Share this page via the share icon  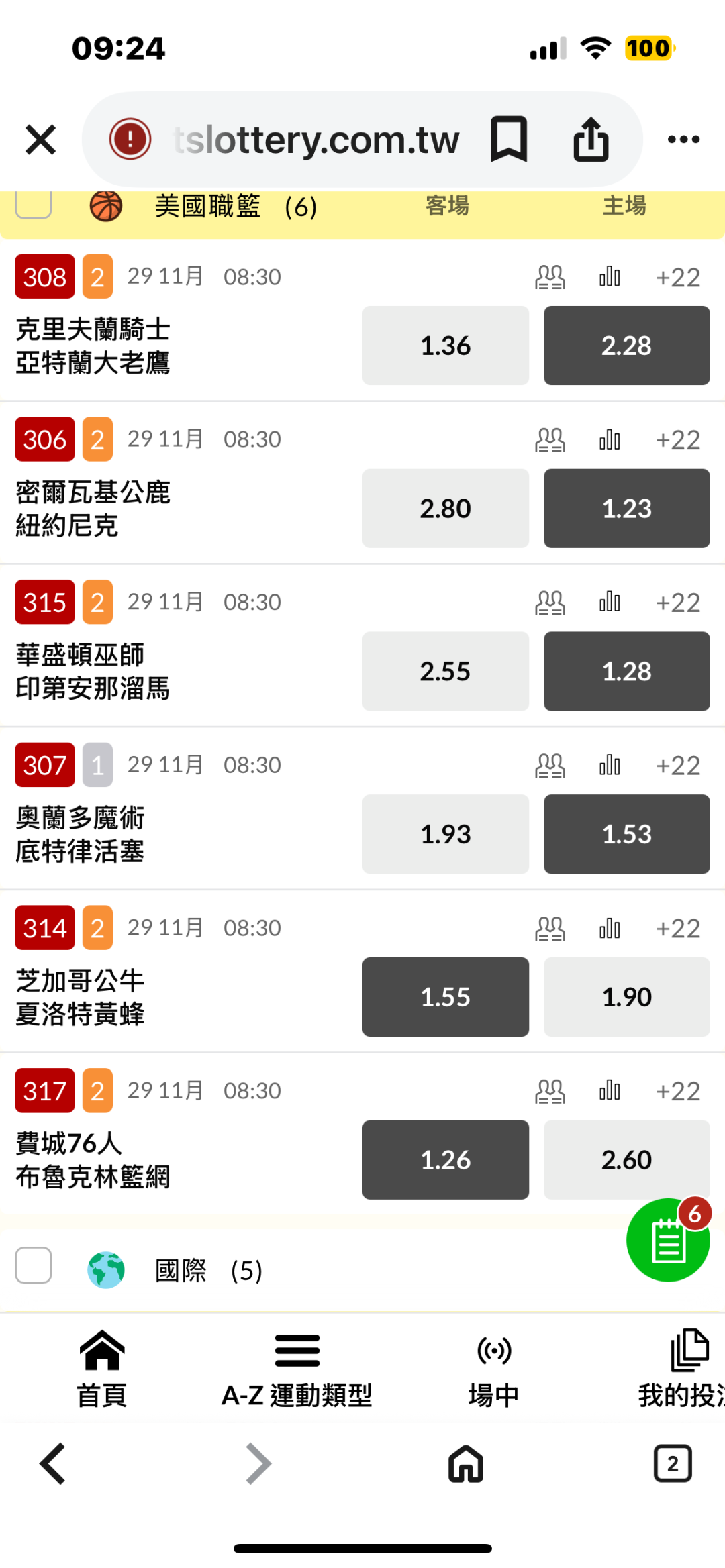591,139
